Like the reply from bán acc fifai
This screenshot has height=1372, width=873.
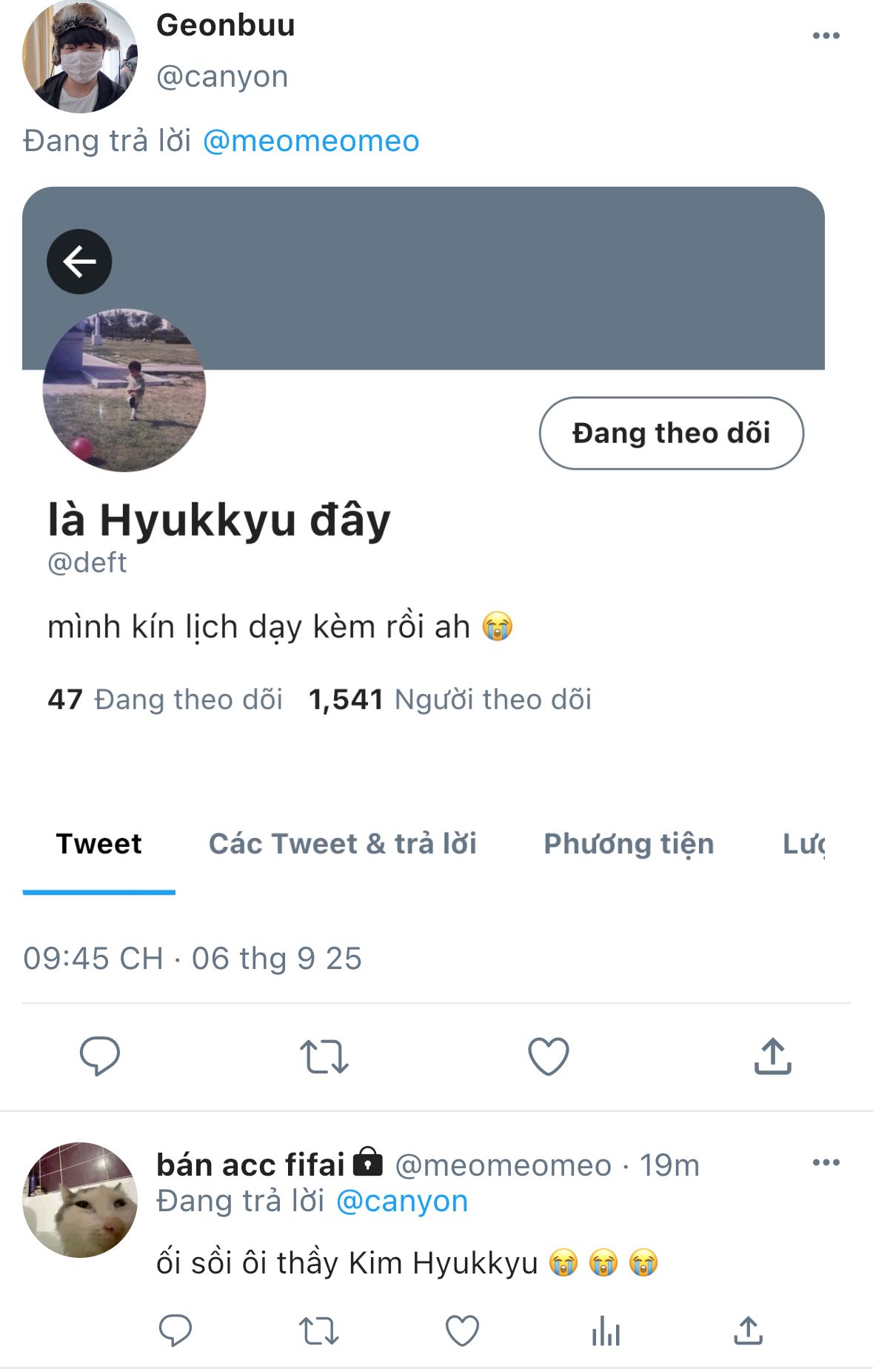pos(462,1331)
